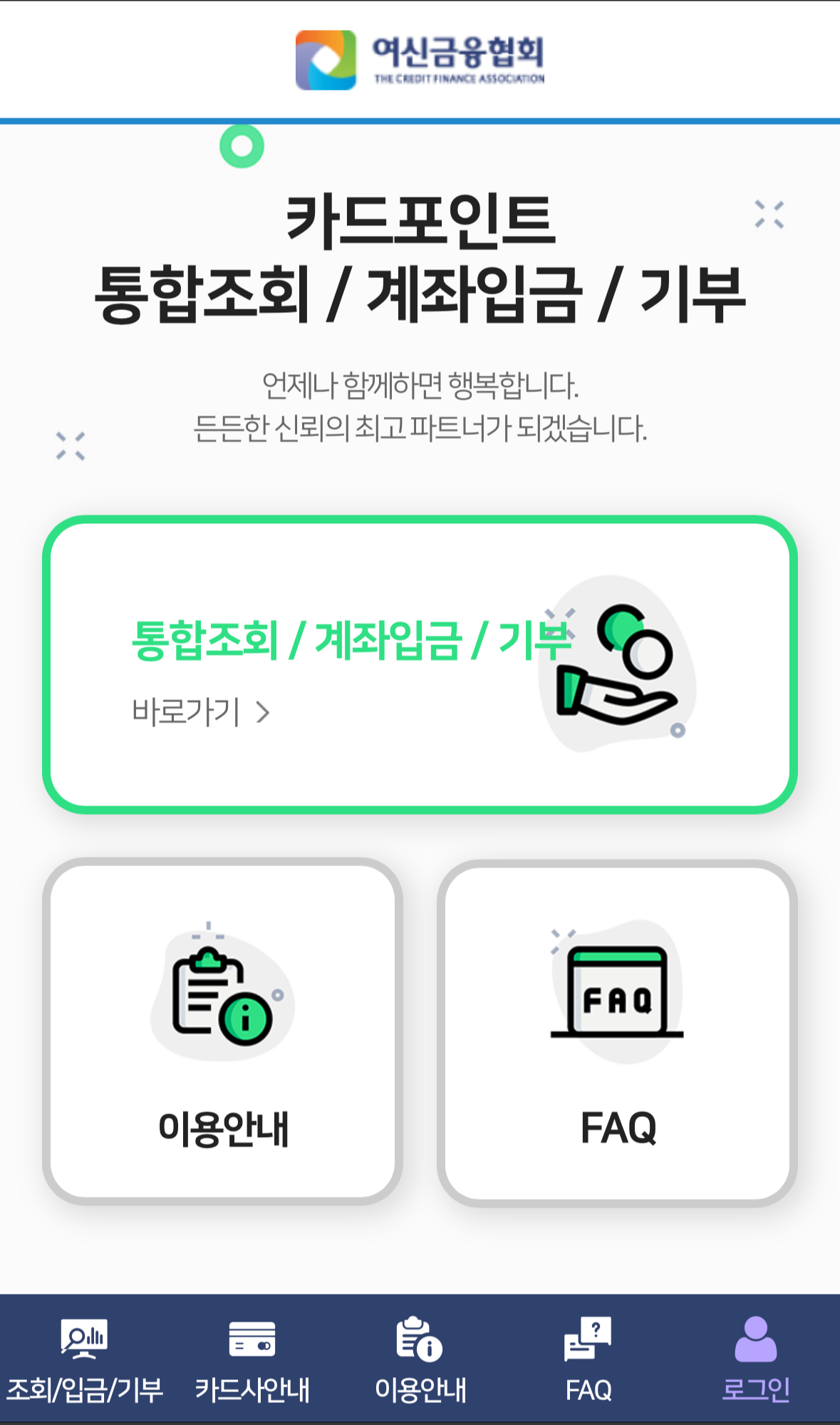840x1425 pixels.
Task: Click the green circle decoration above 카드포인트 heading
Action: pyautogui.click(x=240, y=148)
